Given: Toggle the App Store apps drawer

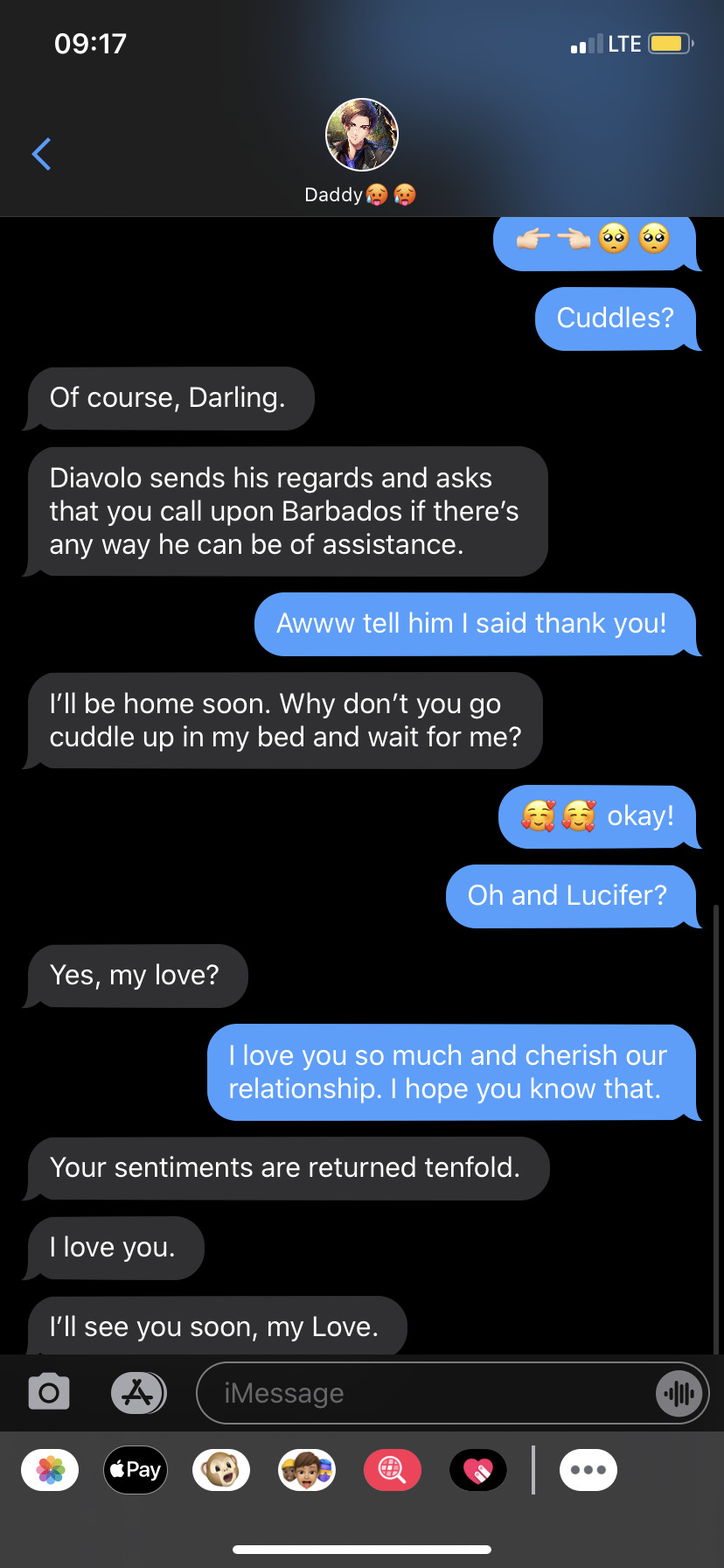Looking at the screenshot, I should [138, 1392].
